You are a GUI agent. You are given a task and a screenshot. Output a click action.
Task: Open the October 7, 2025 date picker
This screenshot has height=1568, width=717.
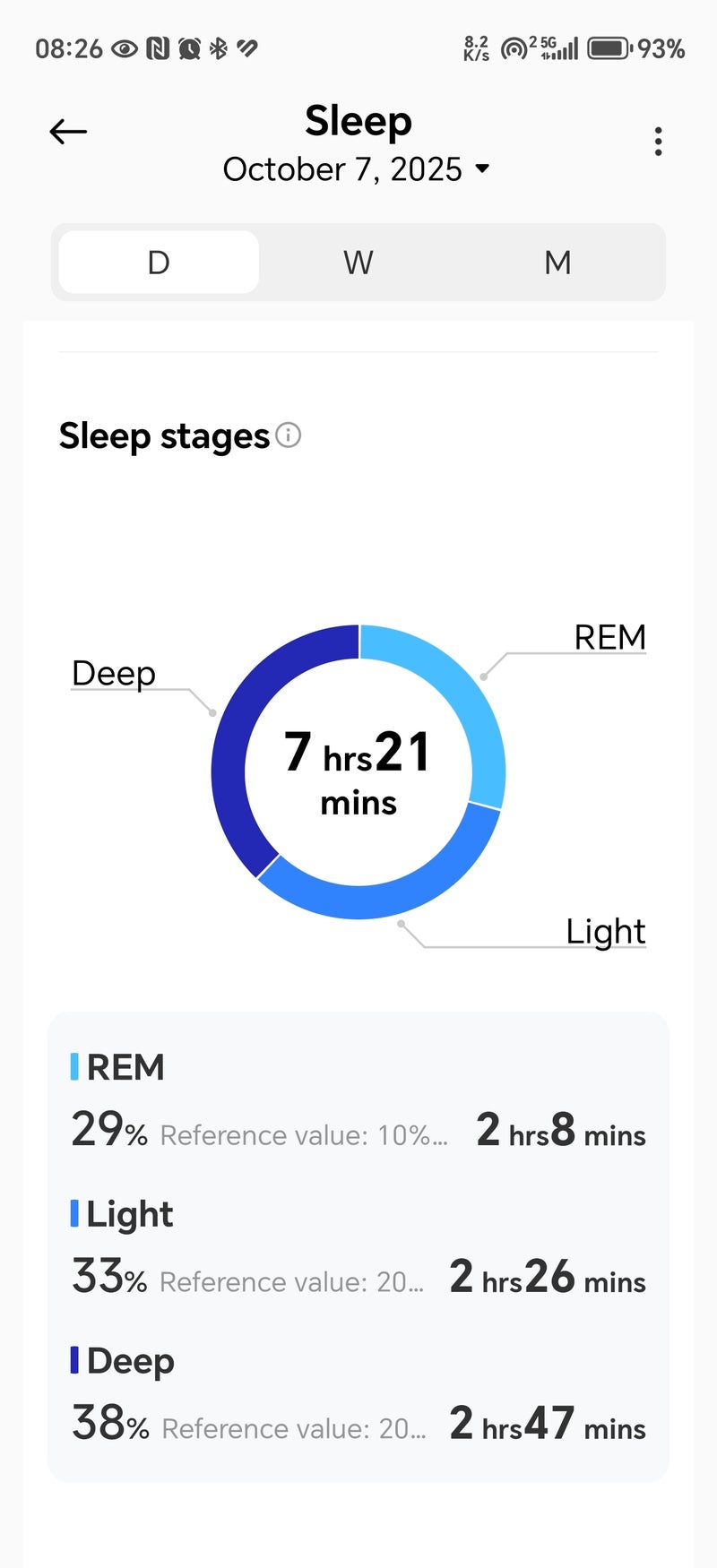357,169
